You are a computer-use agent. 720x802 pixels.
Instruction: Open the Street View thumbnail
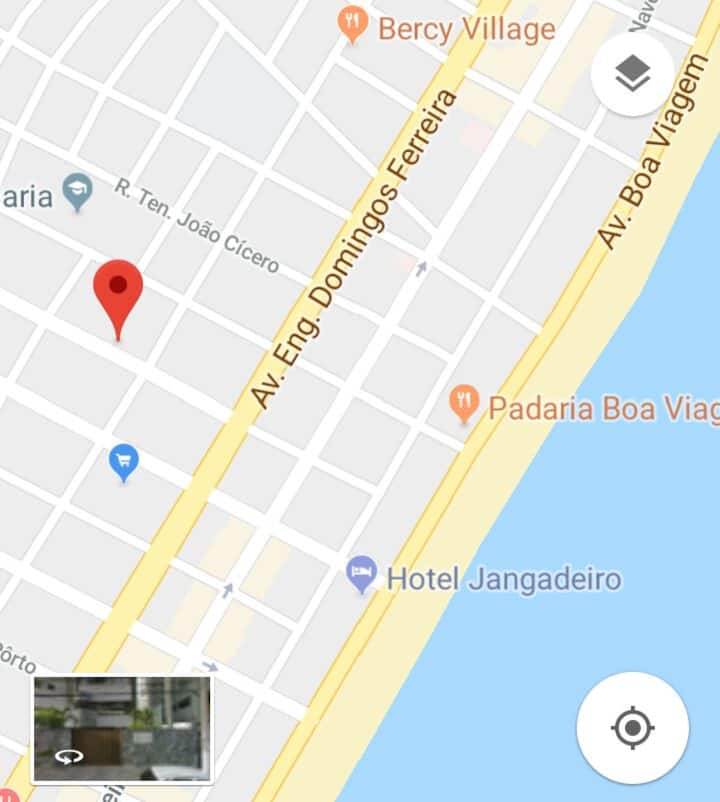122,728
